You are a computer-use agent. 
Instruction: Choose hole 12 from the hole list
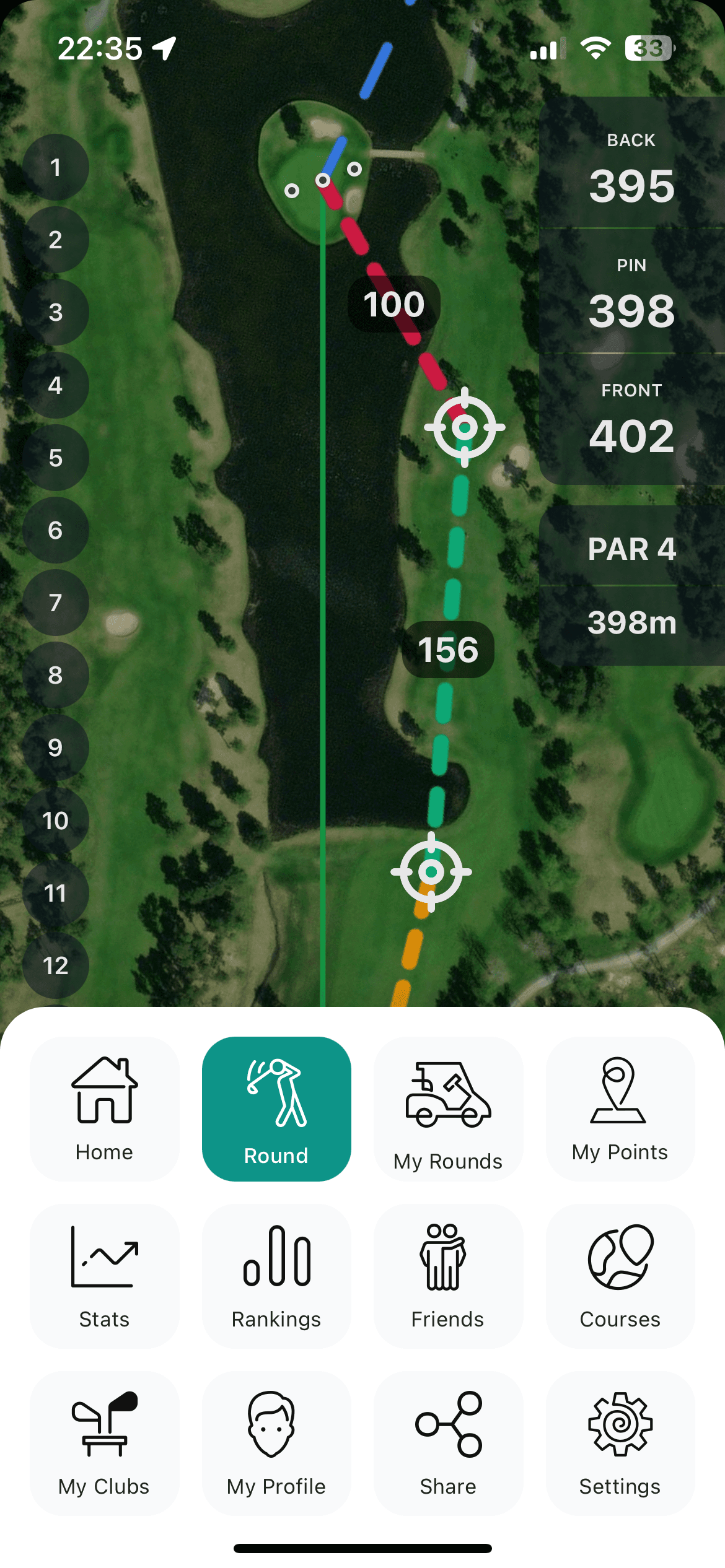(56, 965)
